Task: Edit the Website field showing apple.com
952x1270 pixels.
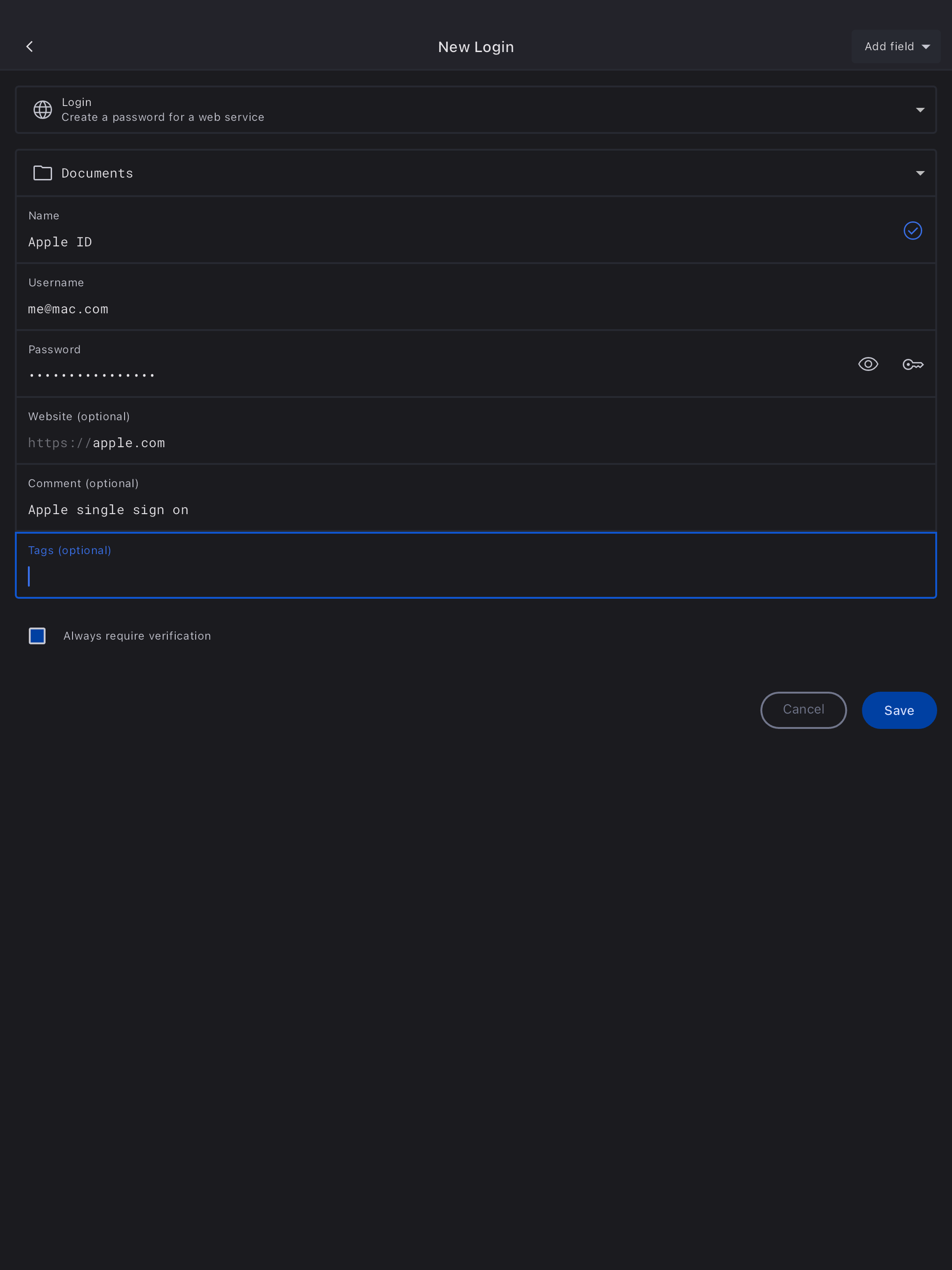Action: [x=402, y=443]
